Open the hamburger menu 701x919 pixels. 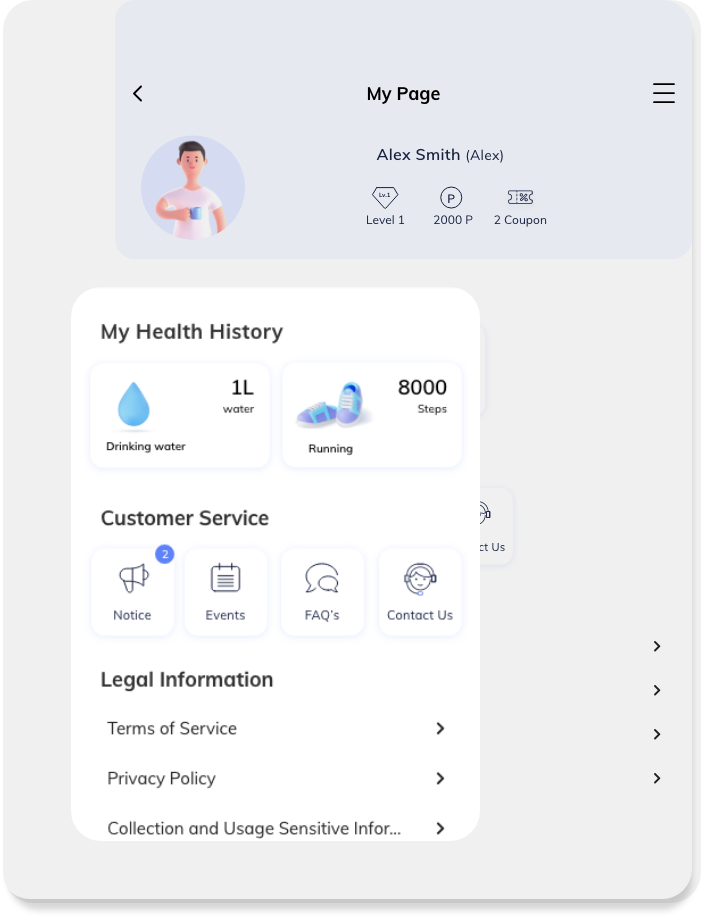pyautogui.click(x=663, y=94)
